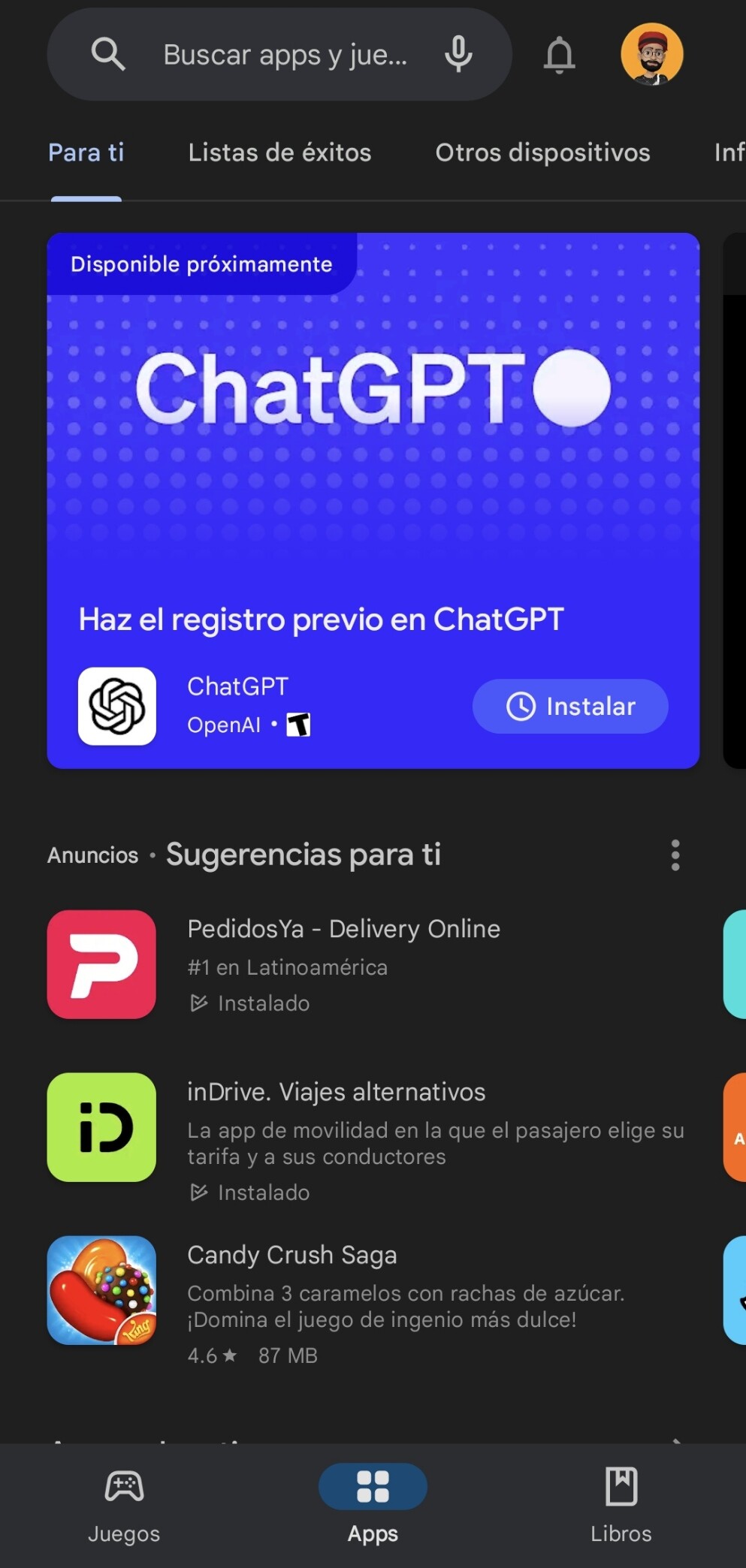The image size is (746, 1568).
Task: Switch to the Otros dispositivos tab
Action: 542,152
